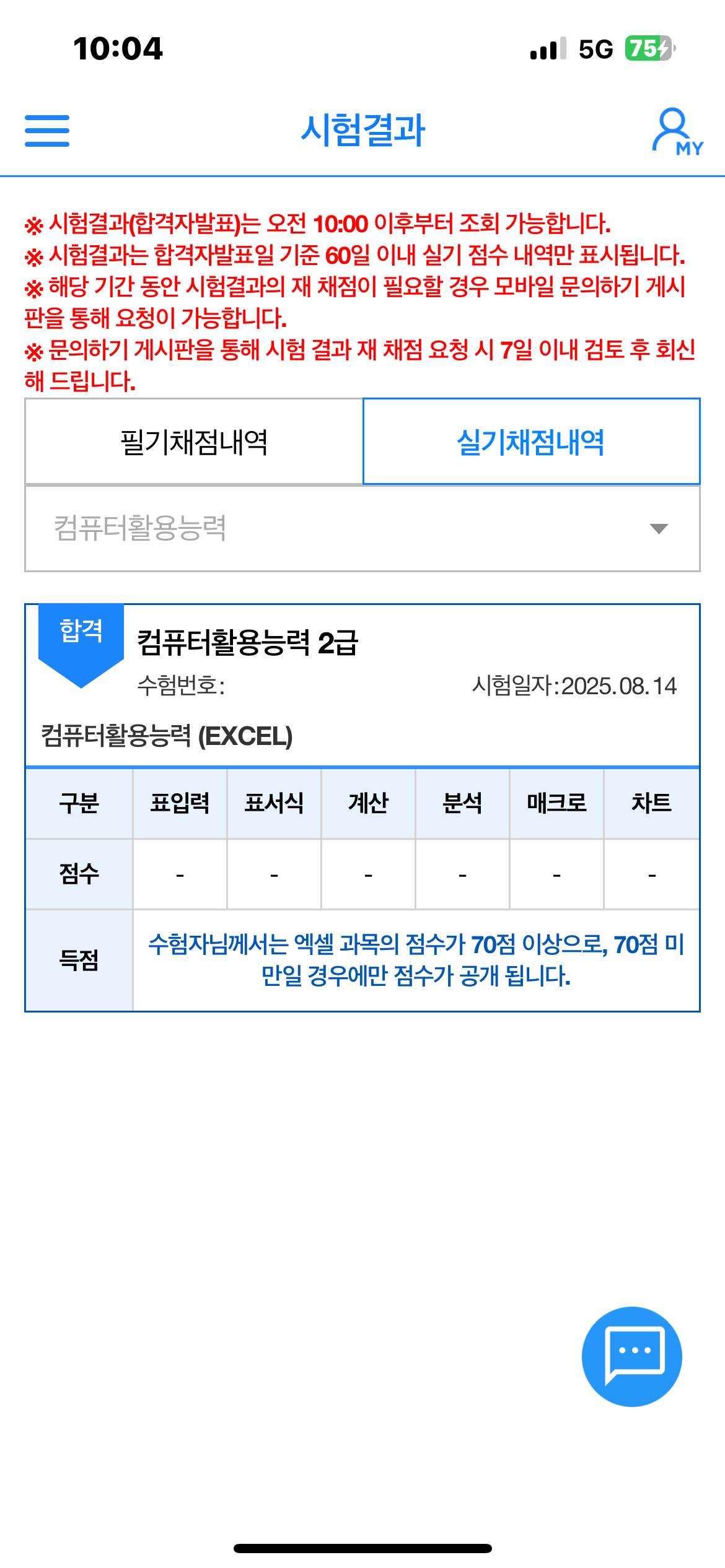
Task: Expand the 컴퓨터활용능력 dropdown
Action: [x=362, y=528]
